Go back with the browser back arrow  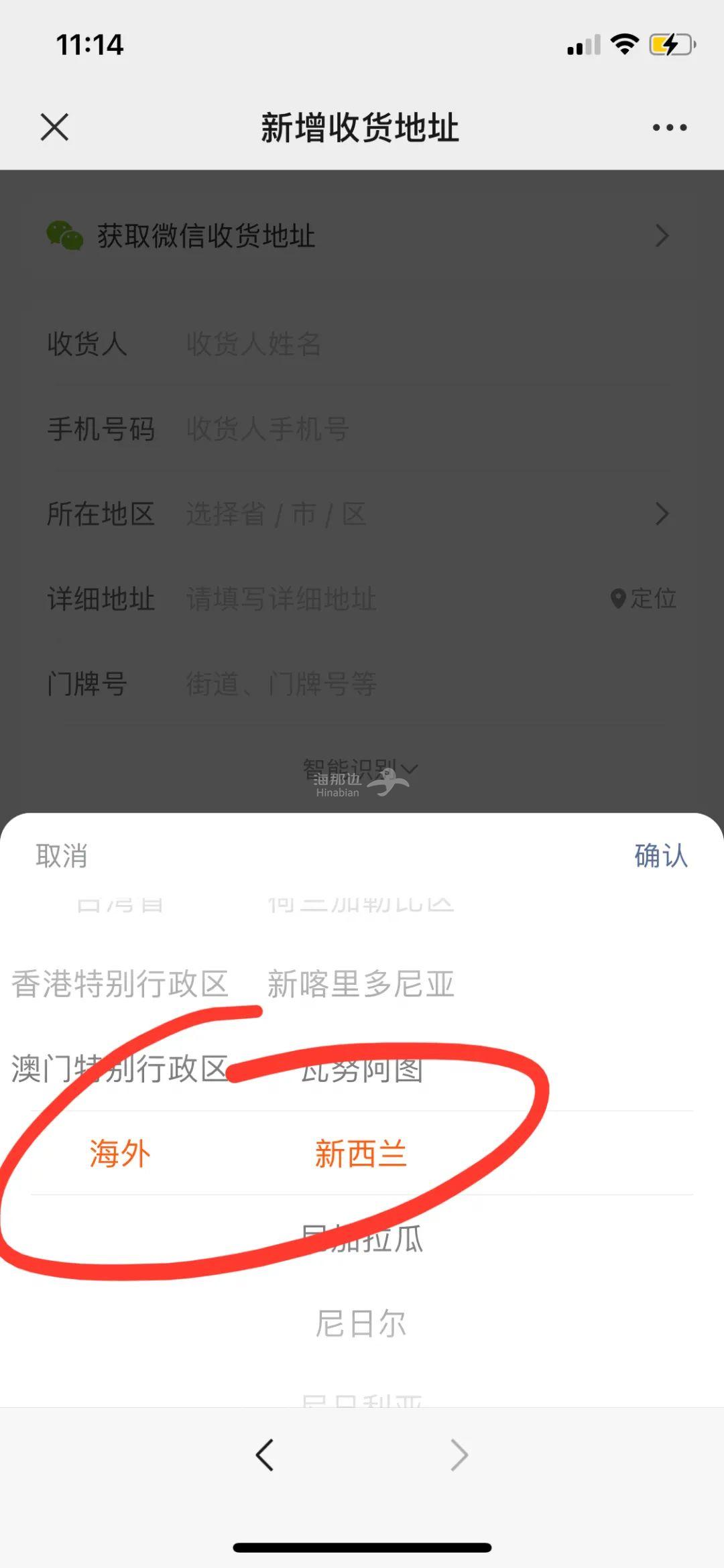(x=265, y=1455)
